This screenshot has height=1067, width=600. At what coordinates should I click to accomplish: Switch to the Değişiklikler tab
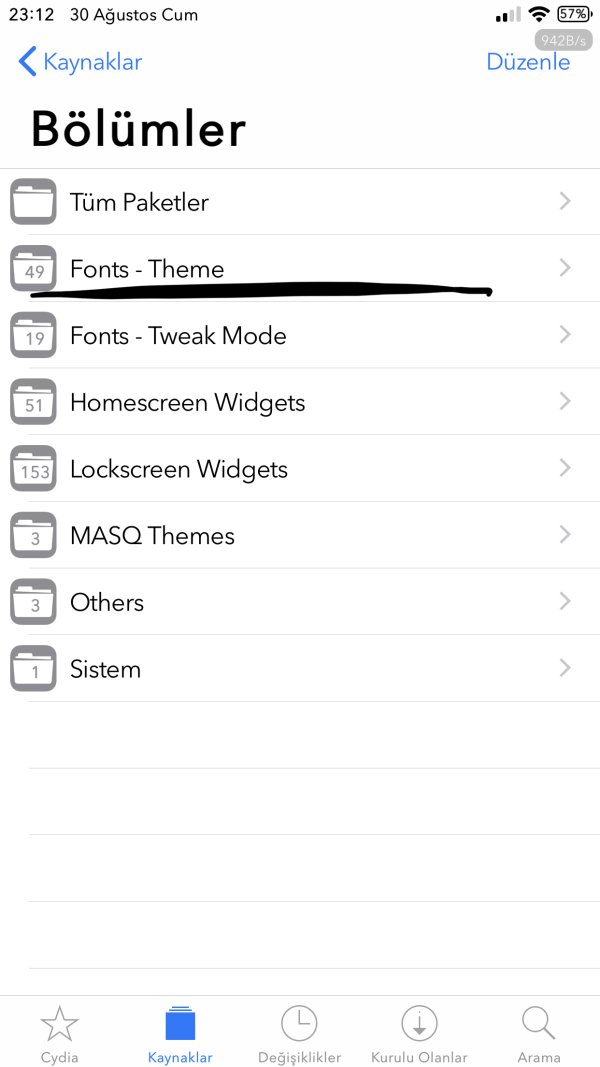pyautogui.click(x=299, y=1034)
